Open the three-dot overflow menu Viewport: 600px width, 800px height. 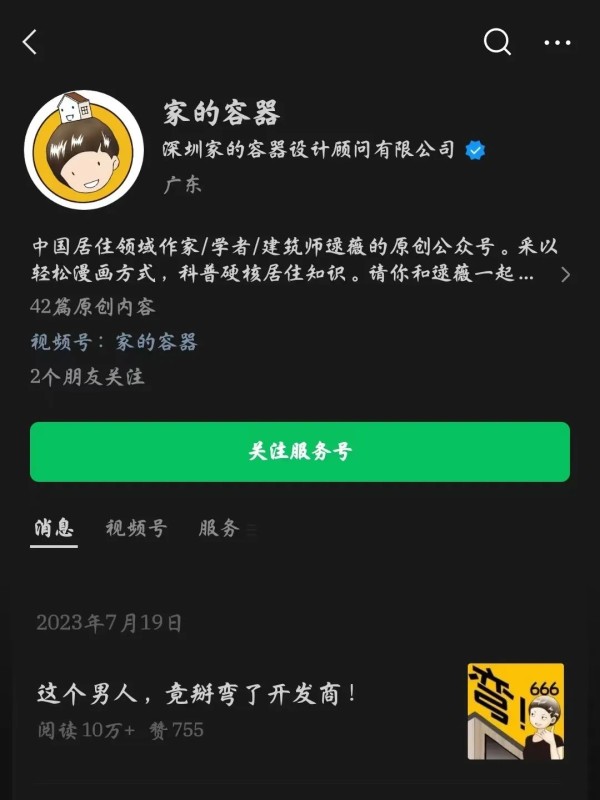pos(557,42)
